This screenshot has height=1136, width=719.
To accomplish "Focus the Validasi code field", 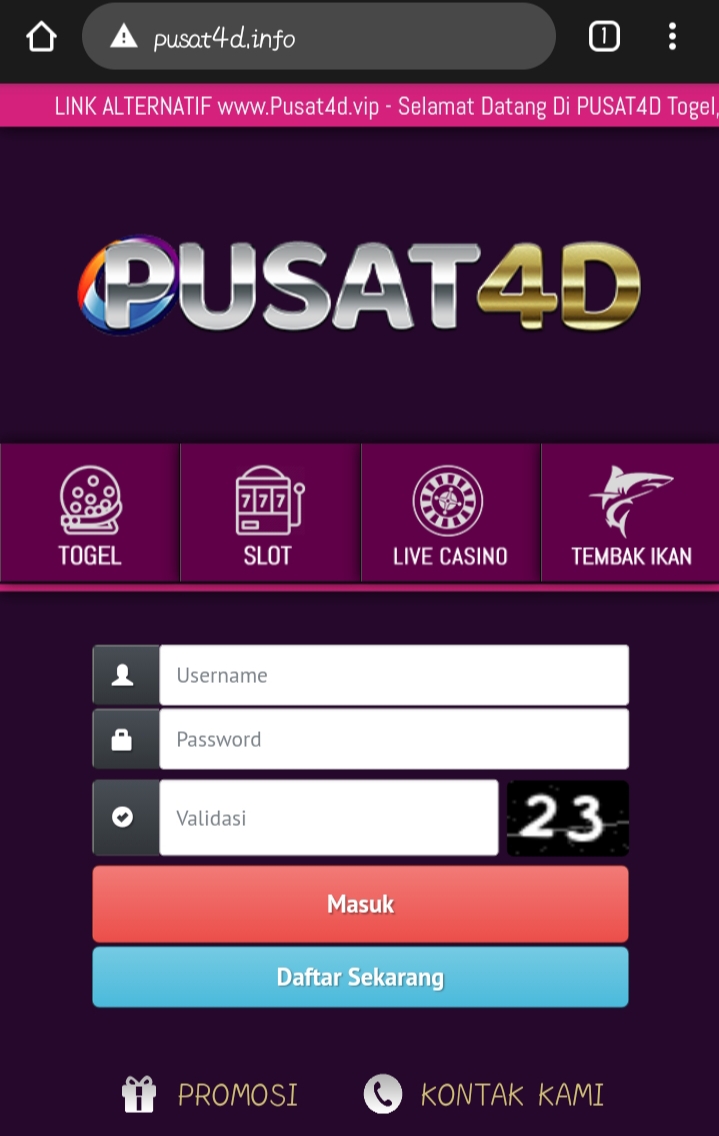I will pos(328,818).
